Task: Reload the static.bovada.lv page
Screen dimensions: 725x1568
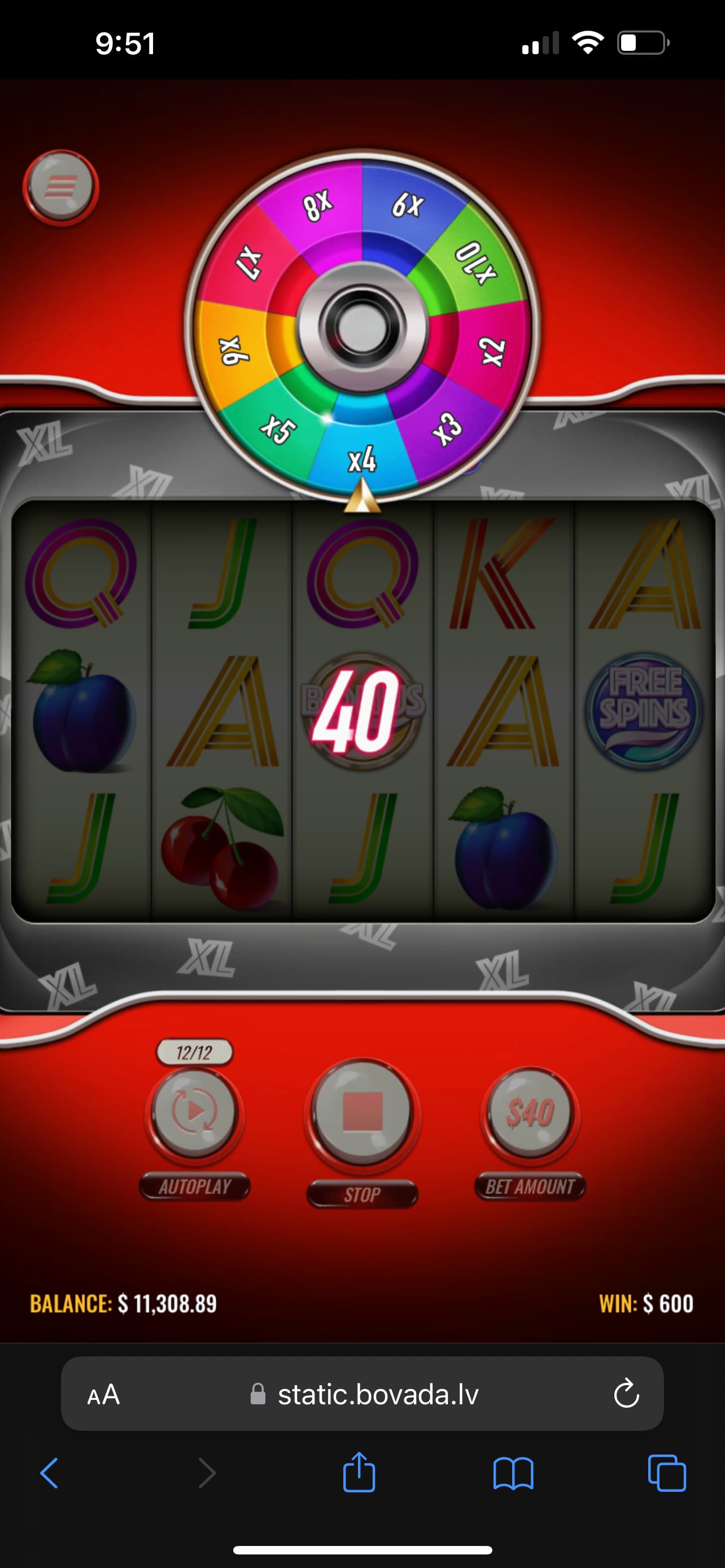Action: [x=626, y=1395]
